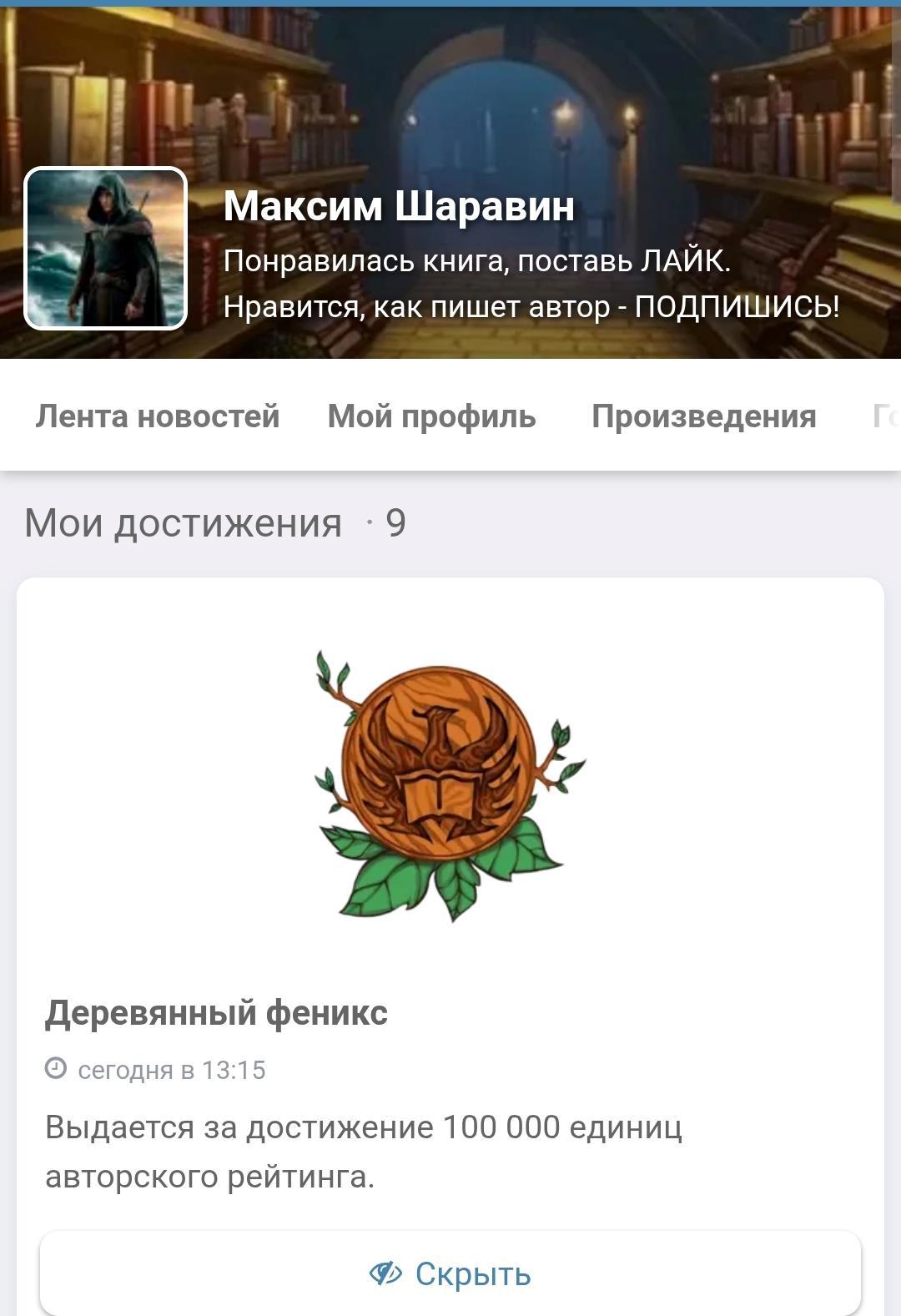Viewport: 901px width, 1316px height.
Task: Open the Деревянный феникс achievement badge
Action: click(450, 784)
